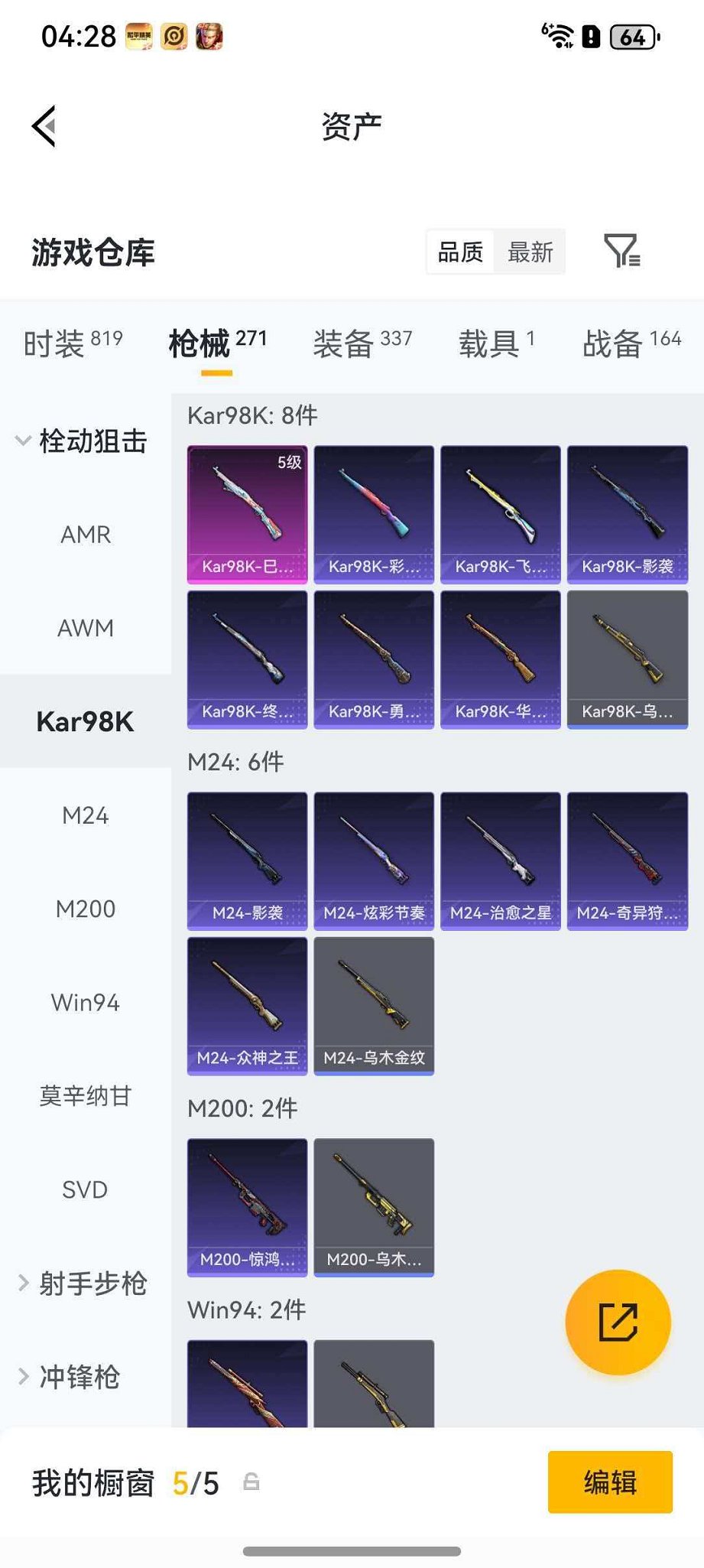This screenshot has height=1568, width=704.
Task: Tap the back arrow at the top
Action: click(44, 125)
